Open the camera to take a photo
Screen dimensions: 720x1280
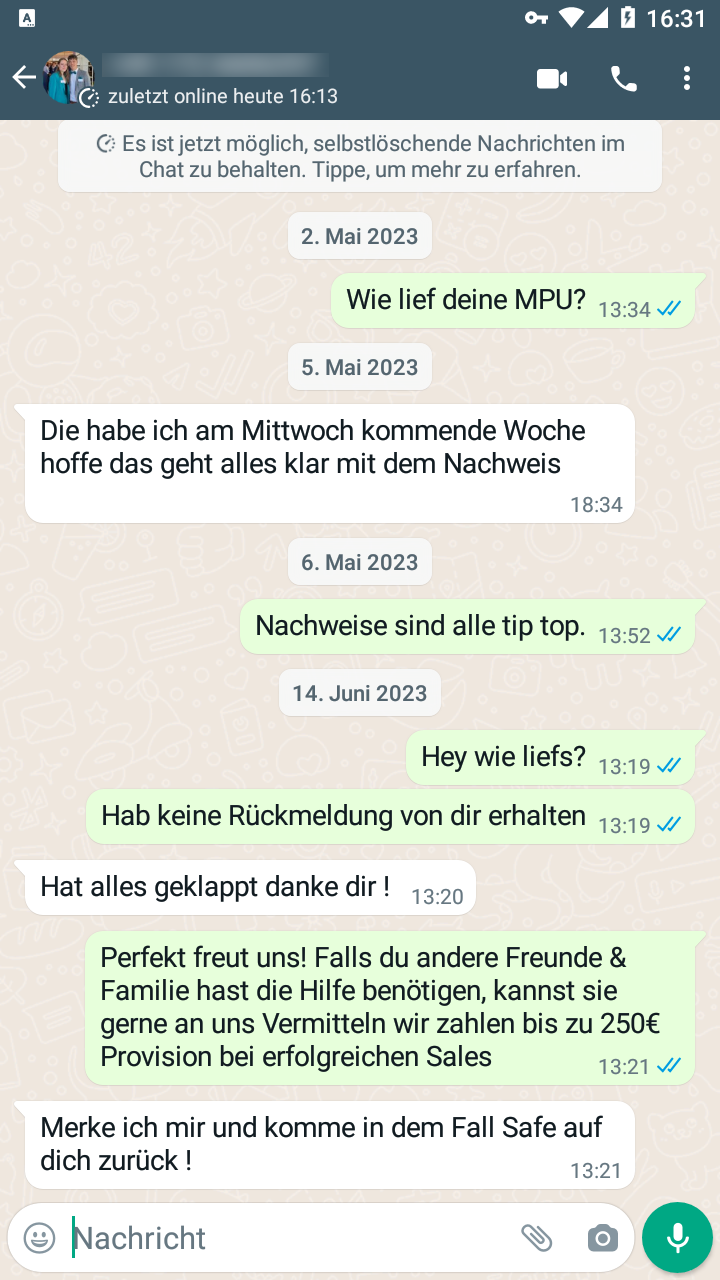(x=603, y=1237)
